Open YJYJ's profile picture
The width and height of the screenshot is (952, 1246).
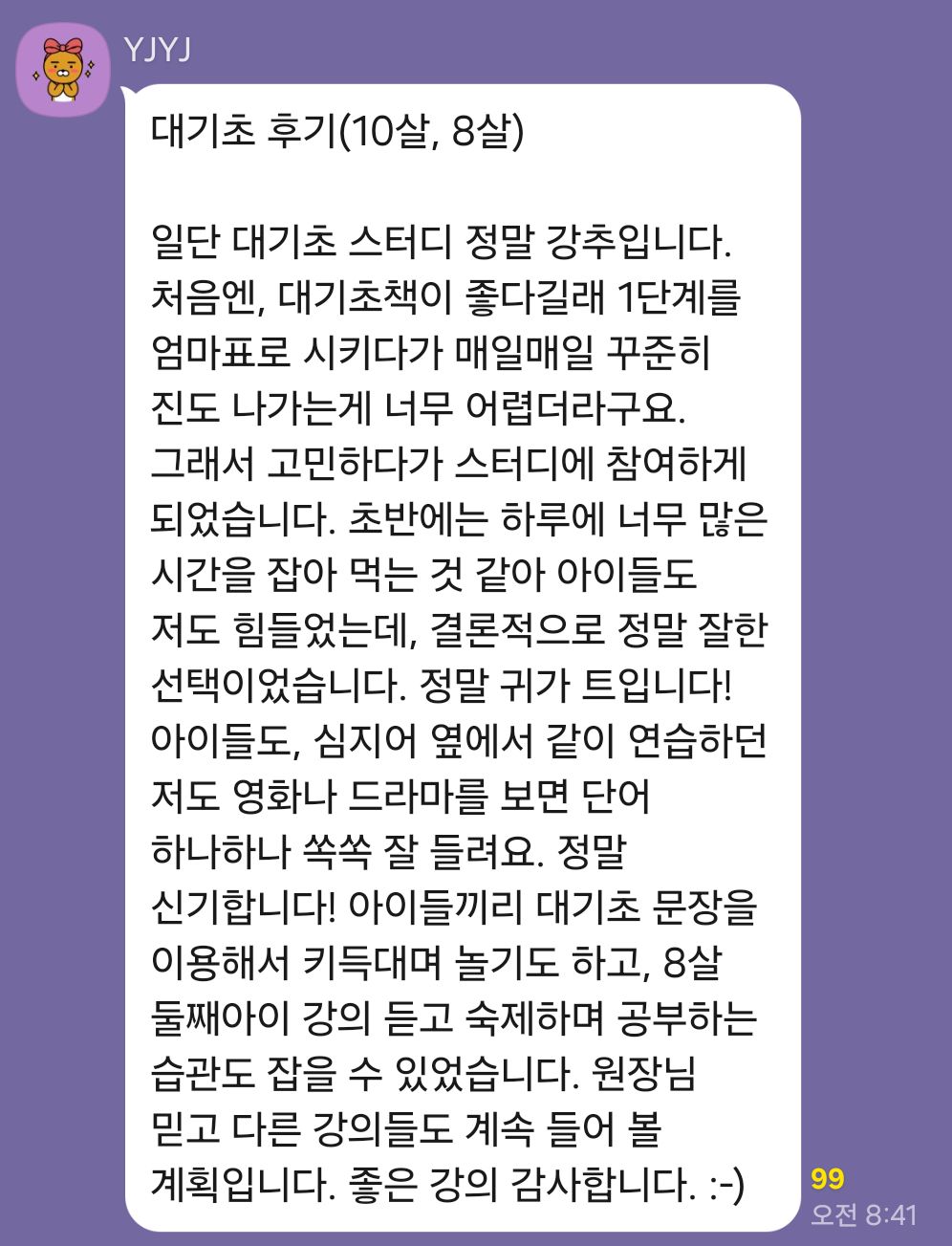tap(63, 70)
